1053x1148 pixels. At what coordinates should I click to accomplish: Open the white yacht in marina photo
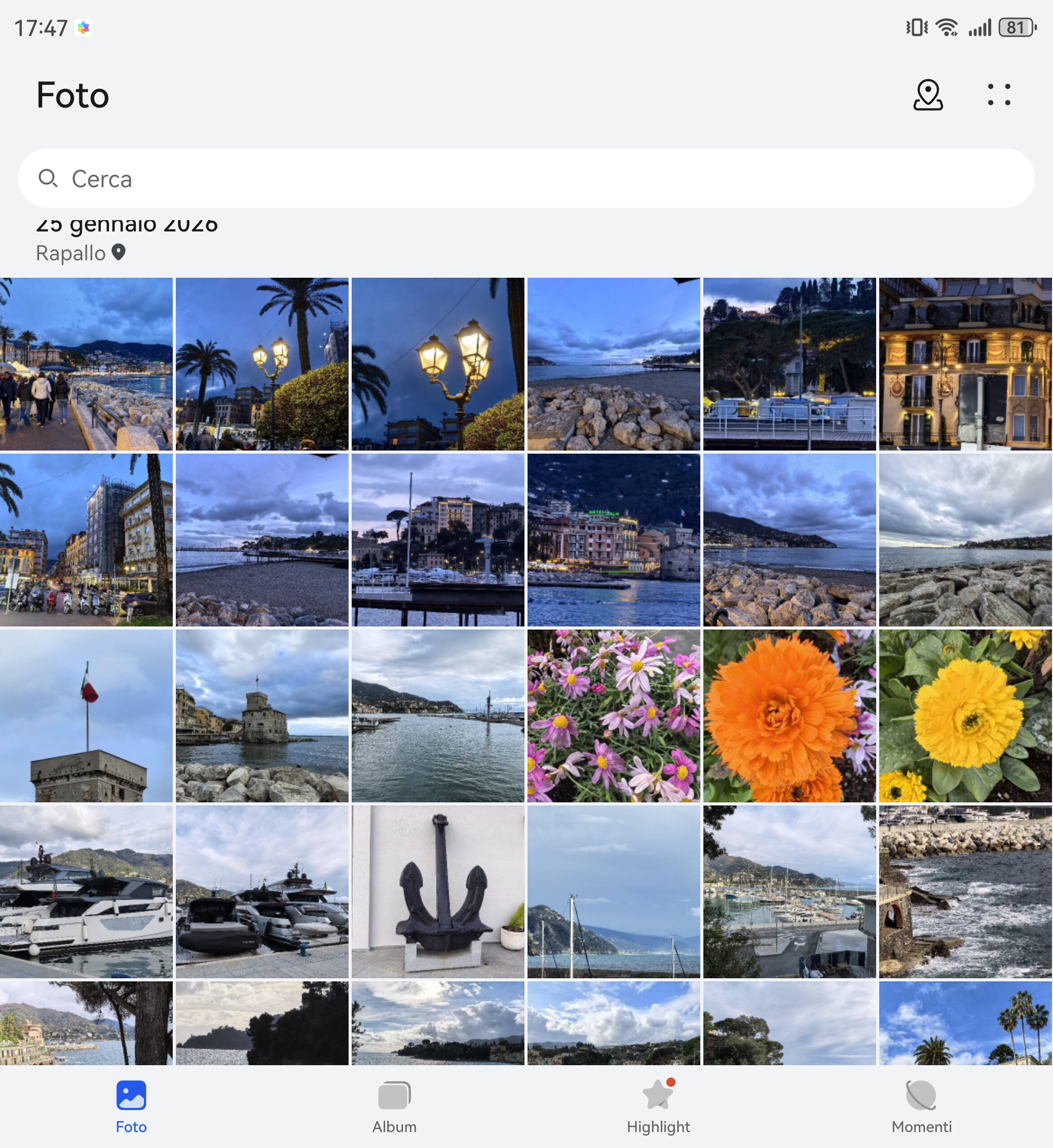(86, 891)
